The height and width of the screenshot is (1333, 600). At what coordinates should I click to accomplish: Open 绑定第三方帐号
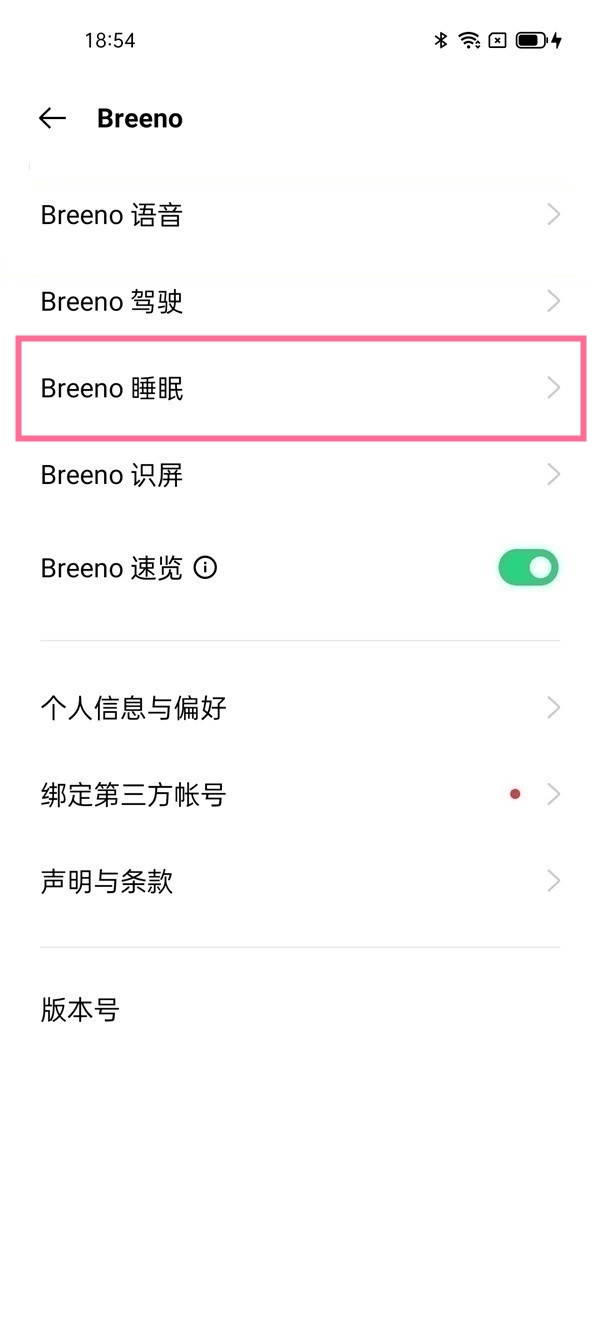[x=300, y=795]
